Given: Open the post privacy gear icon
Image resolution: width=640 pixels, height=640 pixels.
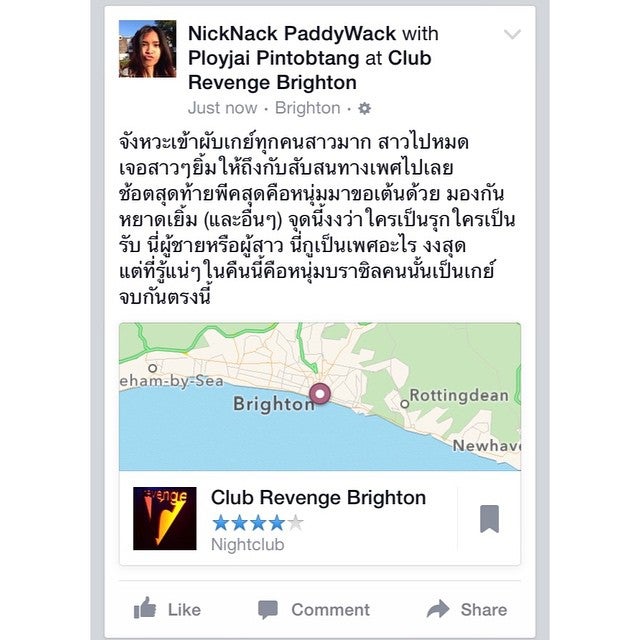Looking at the screenshot, I should pyautogui.click(x=364, y=108).
